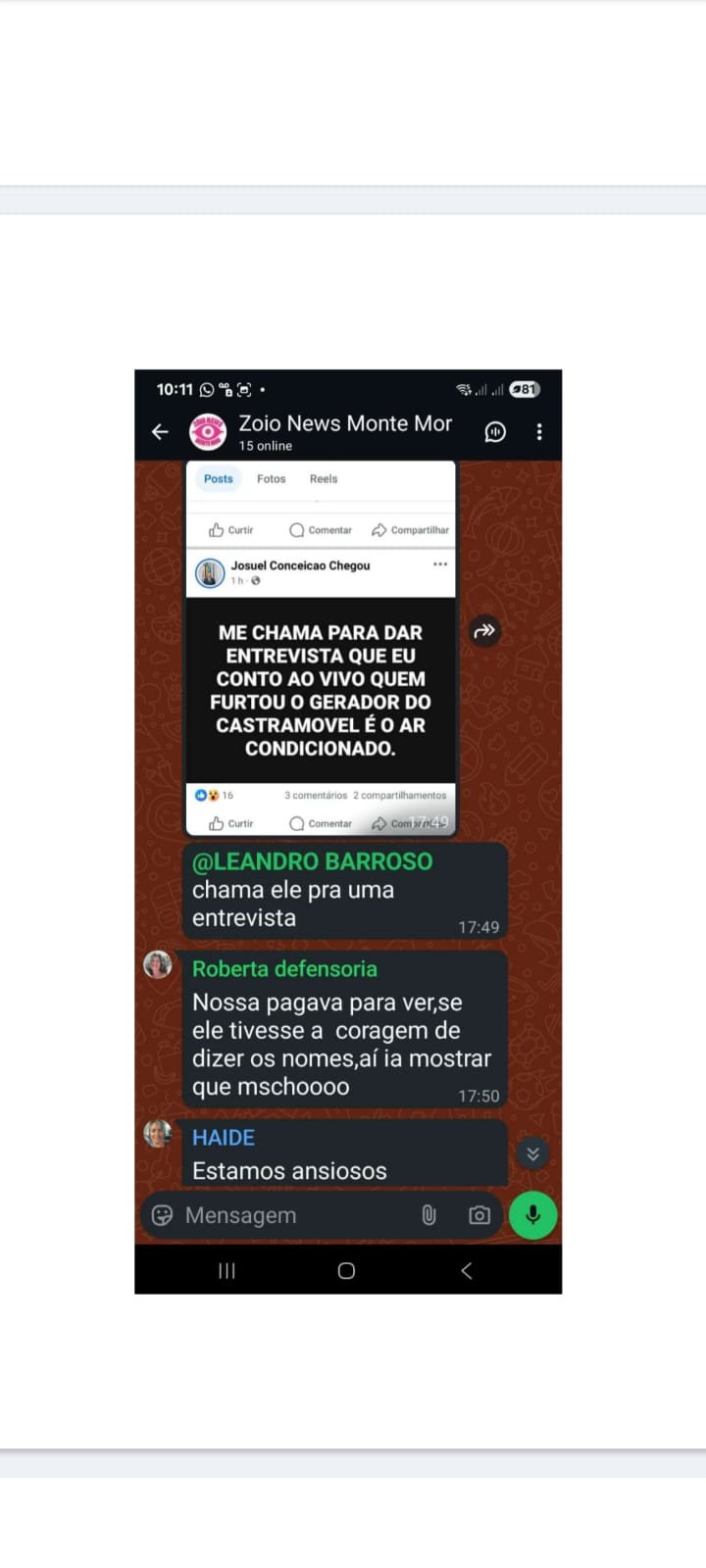
Task: Go back from the Zoio News chat
Action: click(160, 432)
